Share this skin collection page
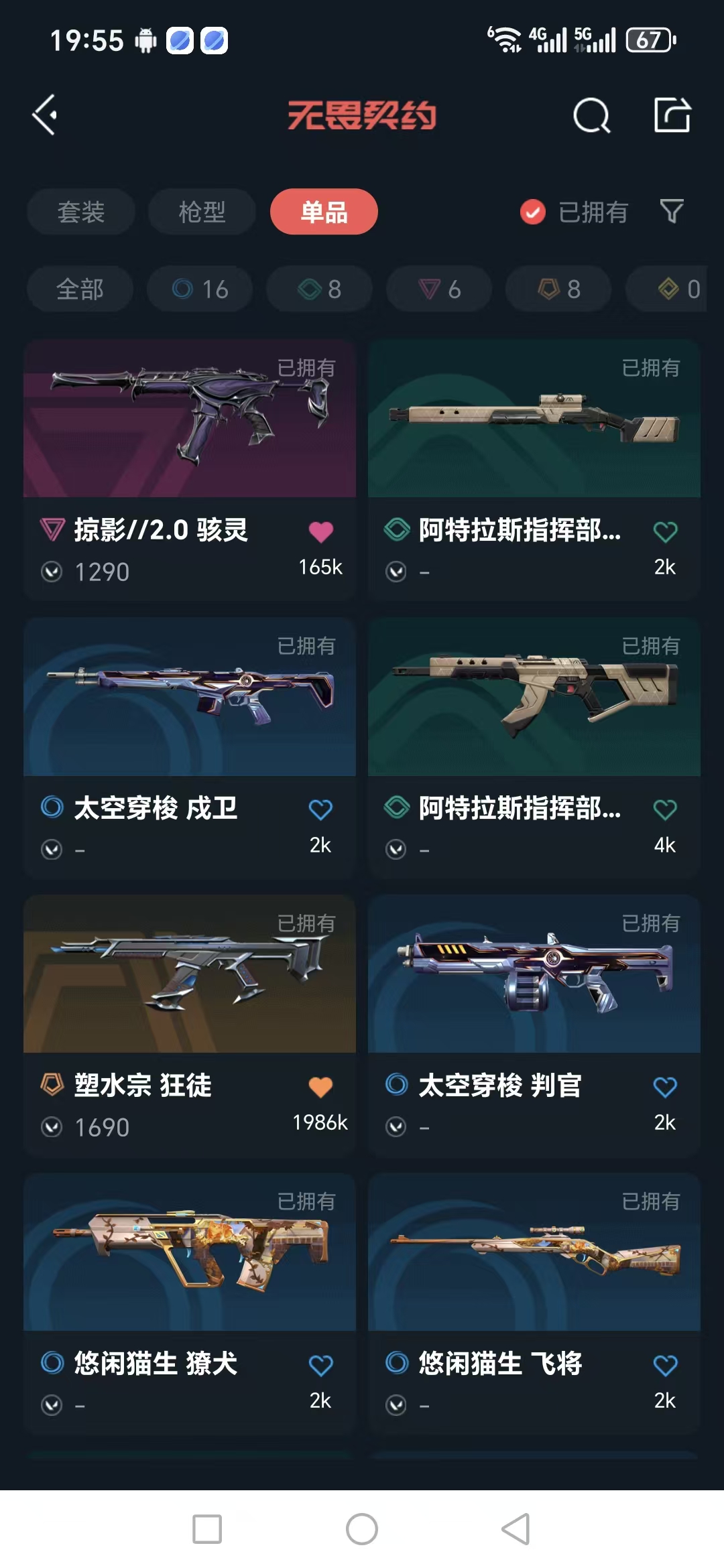Screen dimensions: 724x1568 pos(672,115)
